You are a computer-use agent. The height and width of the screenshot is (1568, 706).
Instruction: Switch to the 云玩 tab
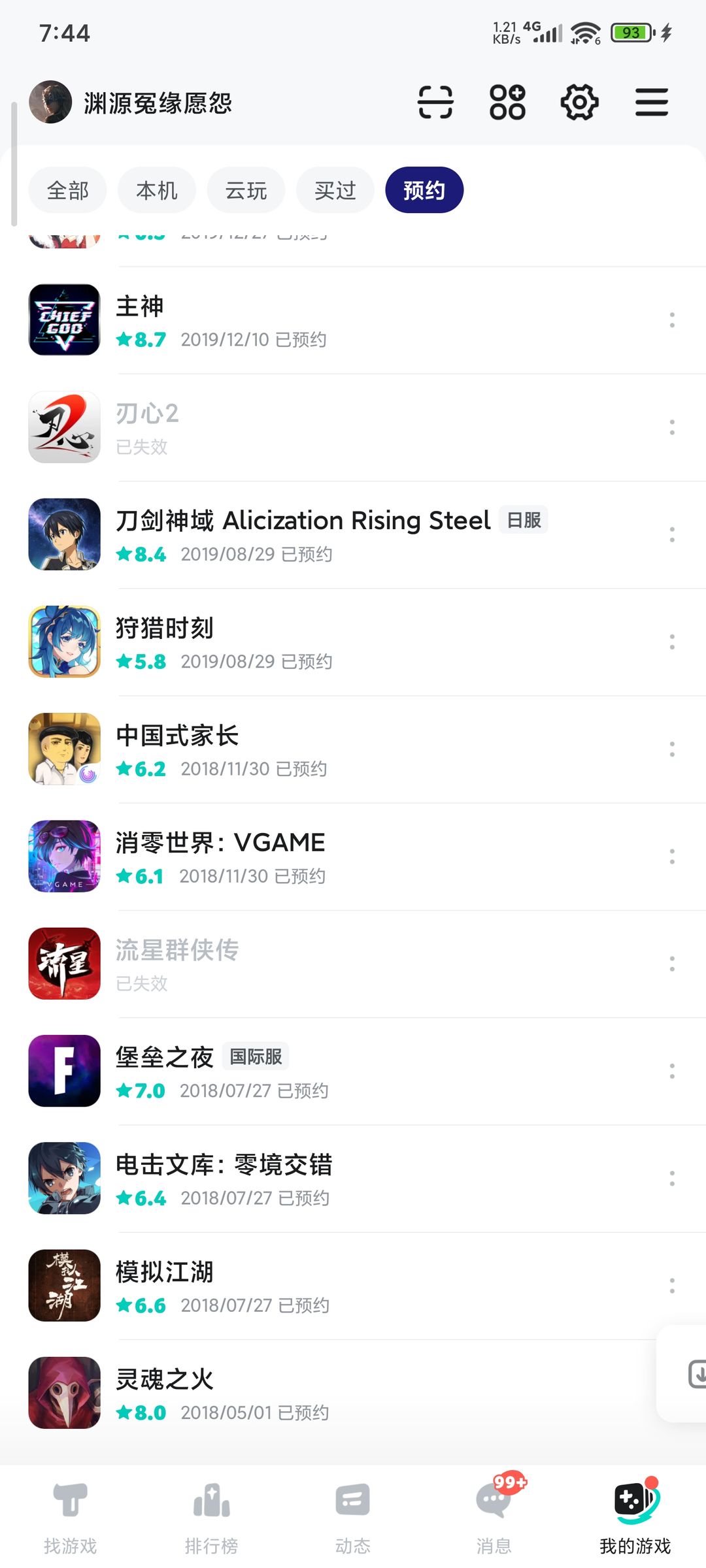[246, 190]
